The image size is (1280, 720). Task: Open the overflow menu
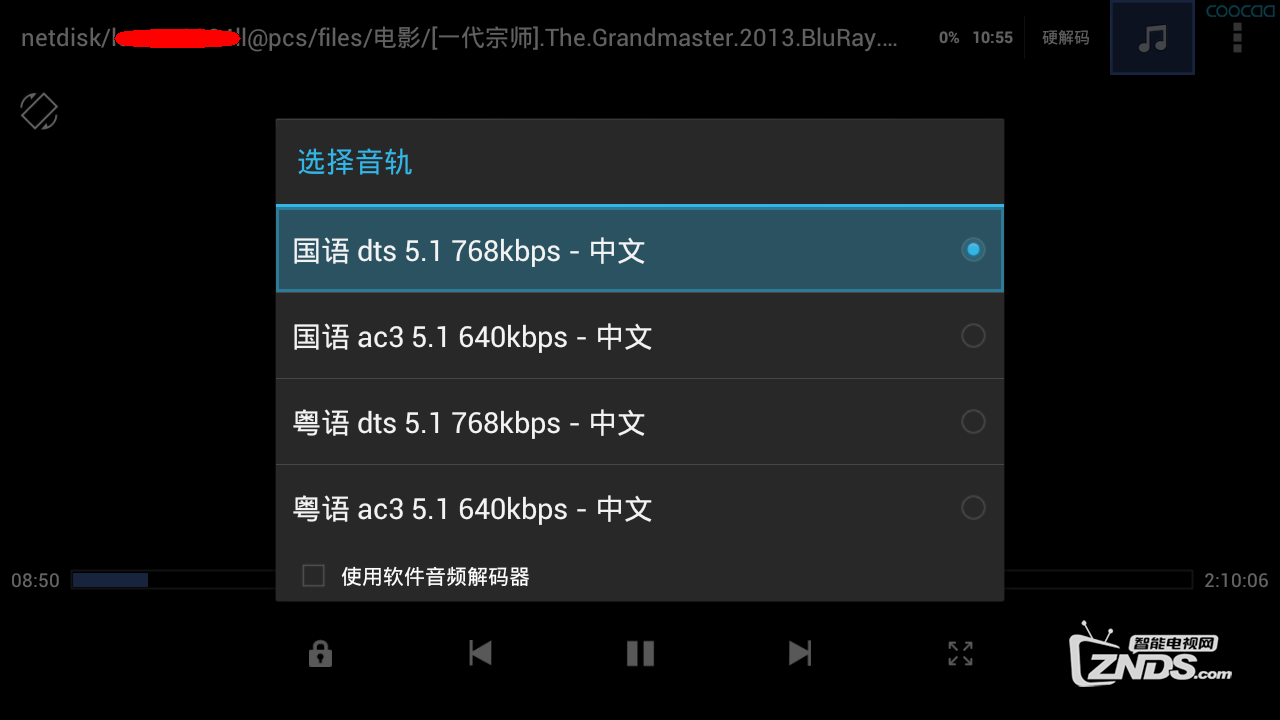(1237, 38)
